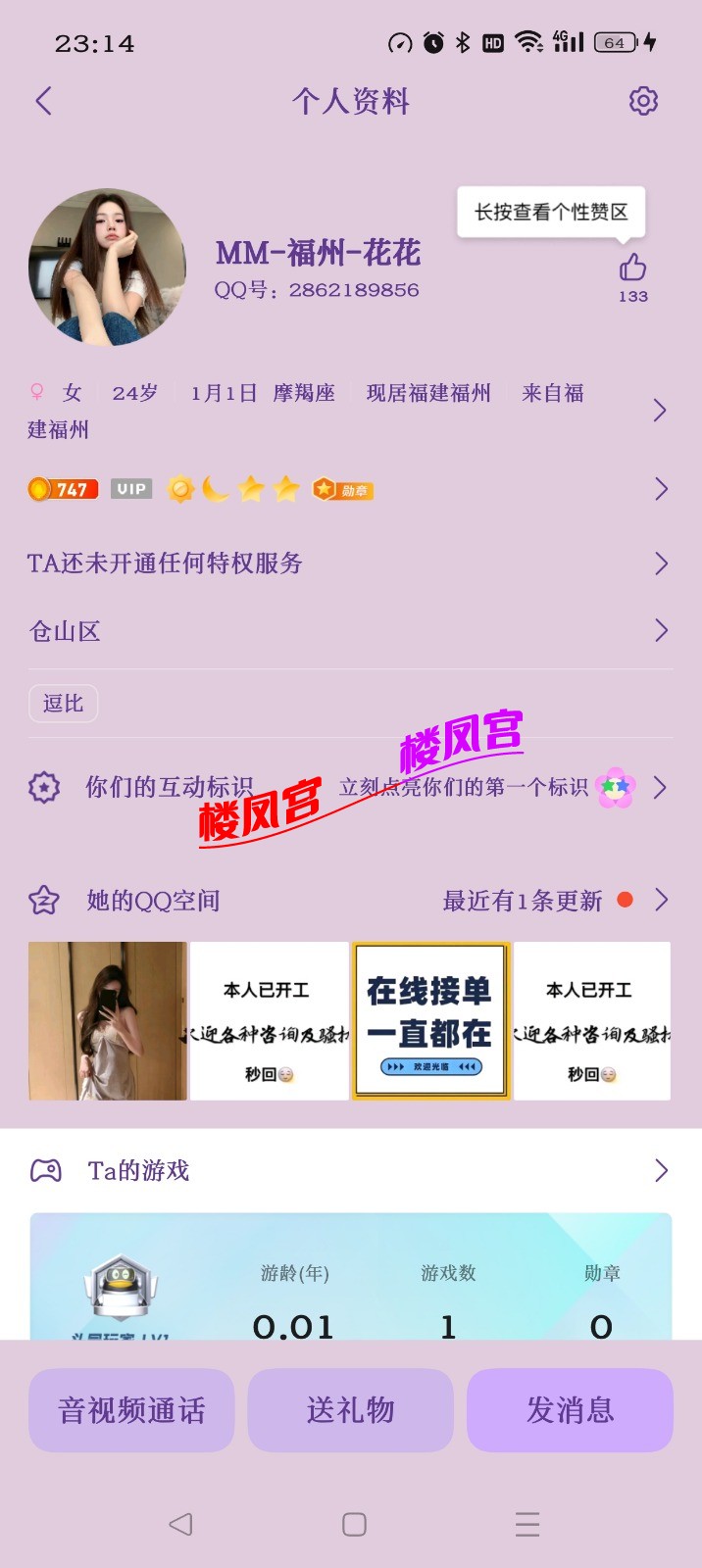Tap the 送礼物 button
Image resolution: width=702 pixels, height=1568 pixels.
tap(350, 1410)
